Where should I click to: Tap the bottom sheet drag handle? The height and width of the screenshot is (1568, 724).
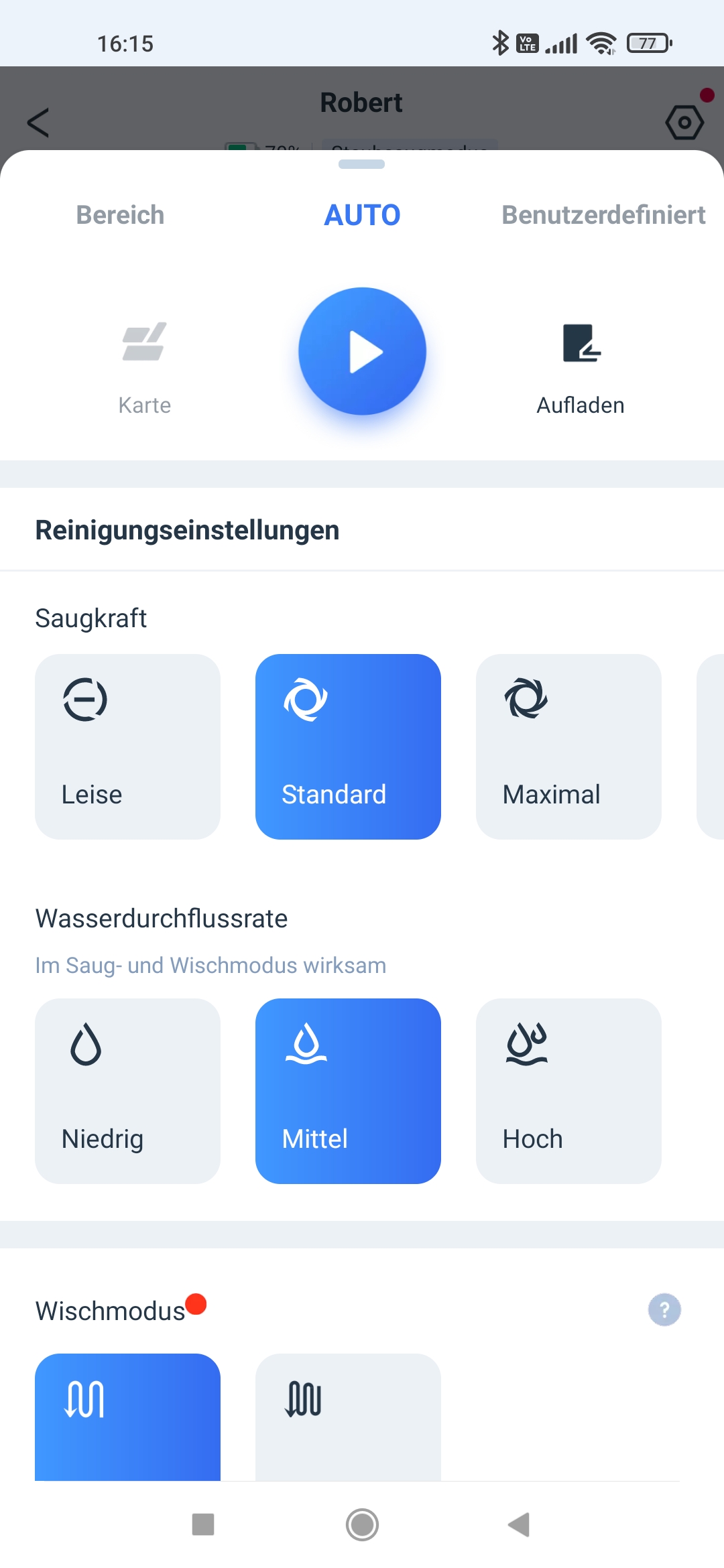361,164
